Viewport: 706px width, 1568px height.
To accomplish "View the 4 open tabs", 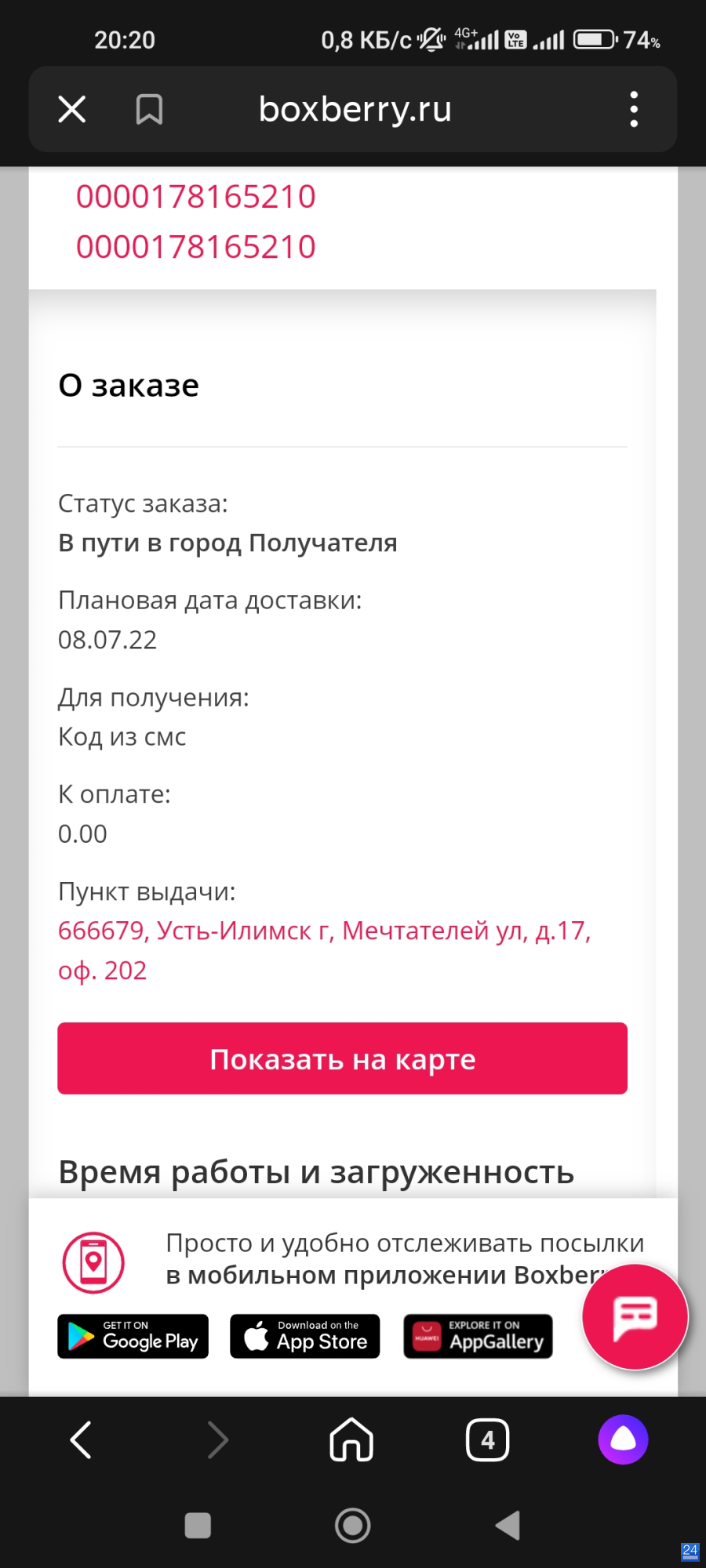I will coord(488,1440).
